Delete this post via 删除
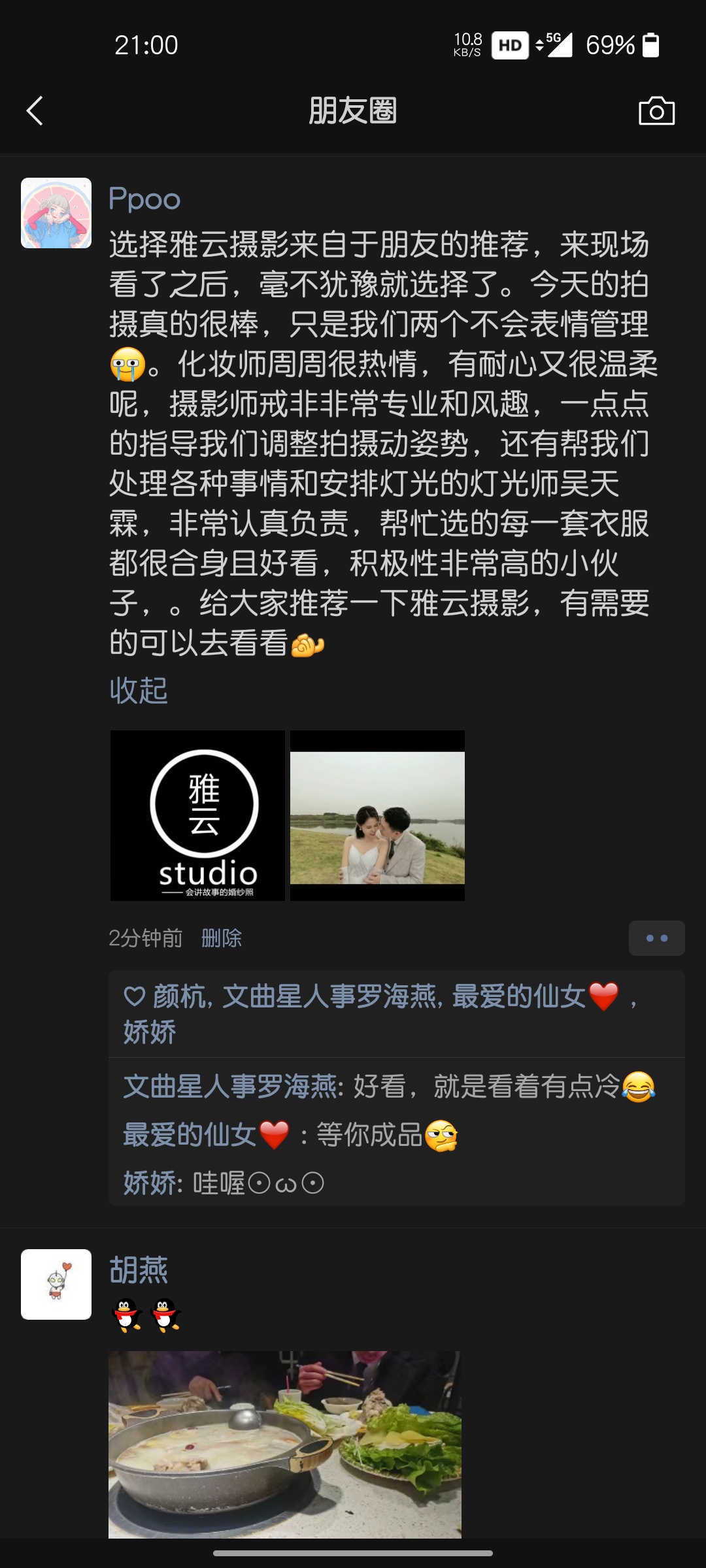Viewport: 706px width, 1568px height. [222, 938]
